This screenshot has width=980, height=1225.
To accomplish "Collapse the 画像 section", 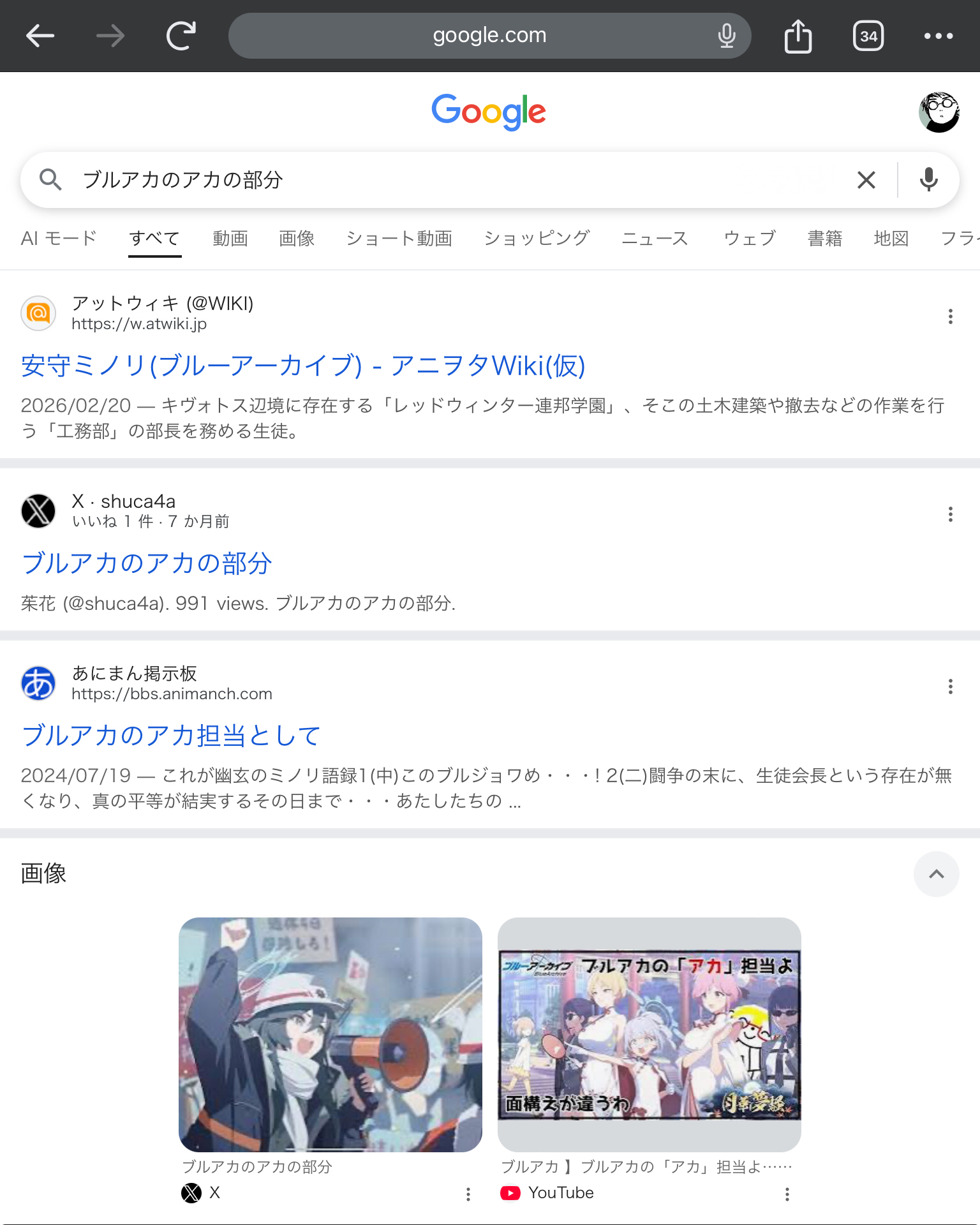I will tap(936, 874).
